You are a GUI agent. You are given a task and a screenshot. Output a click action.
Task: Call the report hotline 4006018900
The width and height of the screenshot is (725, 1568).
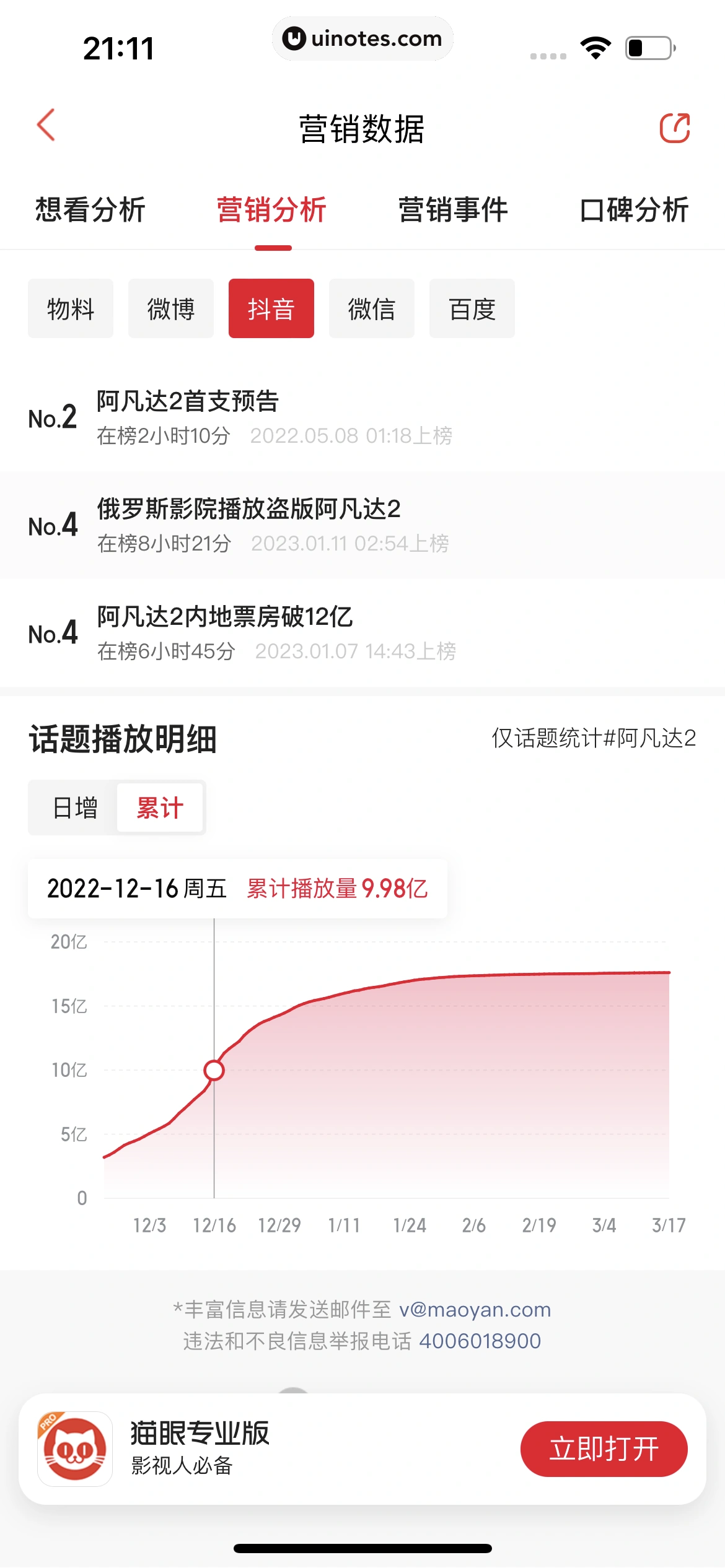[x=480, y=1341]
